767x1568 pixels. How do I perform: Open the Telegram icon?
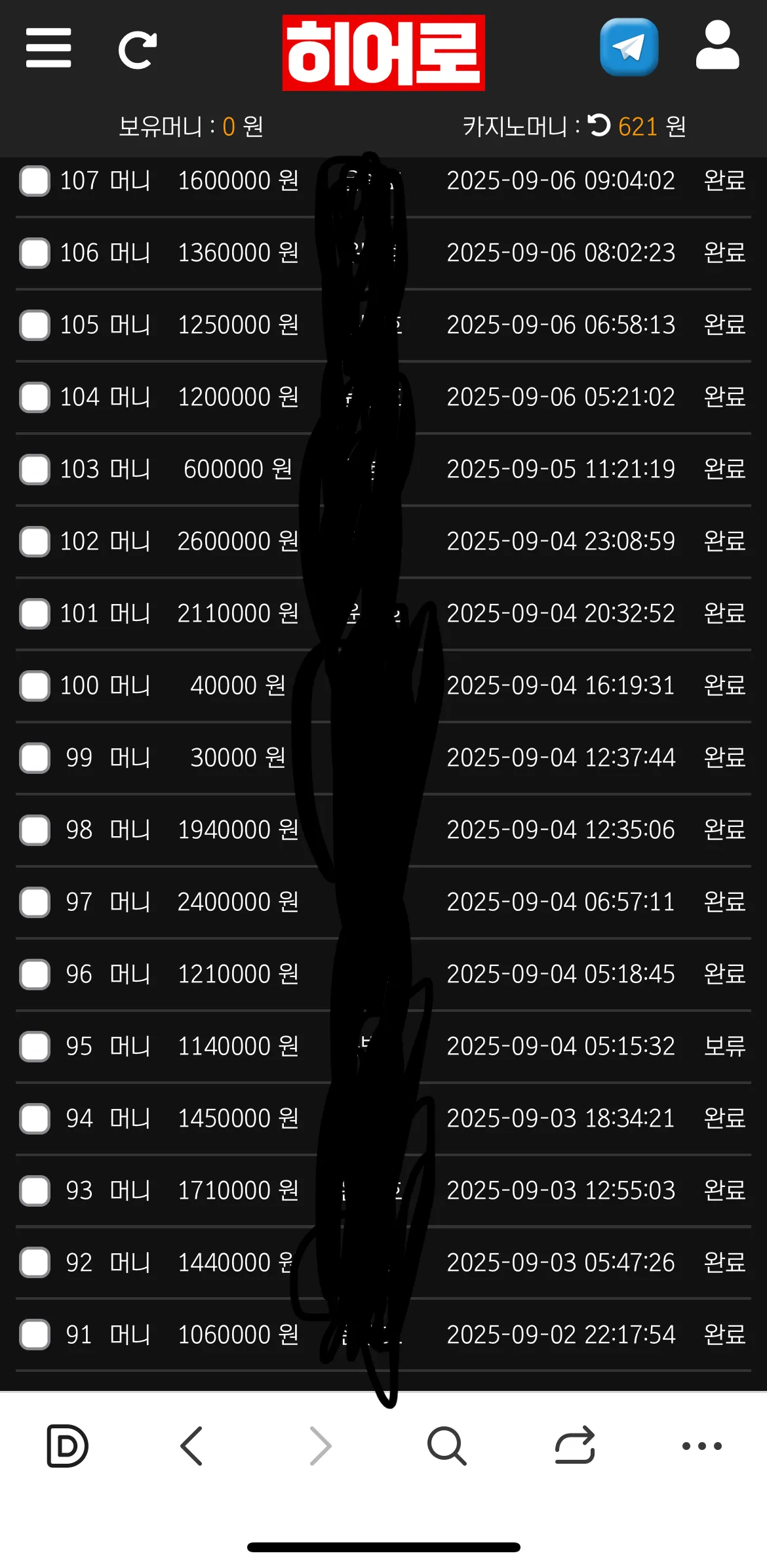629,47
